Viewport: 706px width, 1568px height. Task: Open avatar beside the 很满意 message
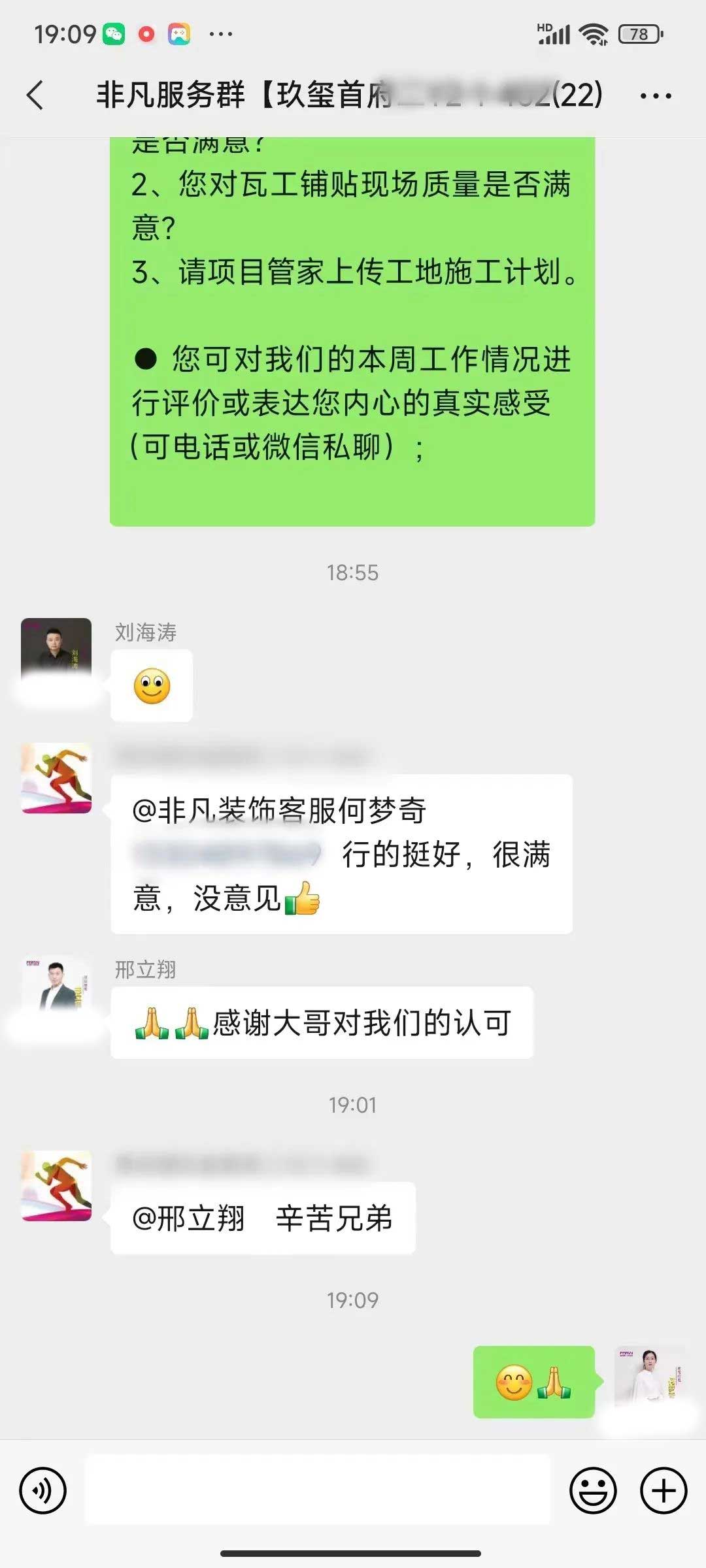[x=56, y=777]
